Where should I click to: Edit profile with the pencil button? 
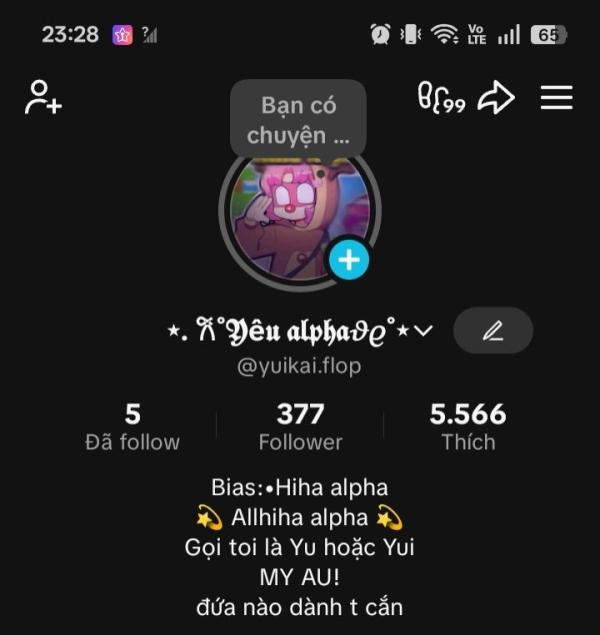493,331
